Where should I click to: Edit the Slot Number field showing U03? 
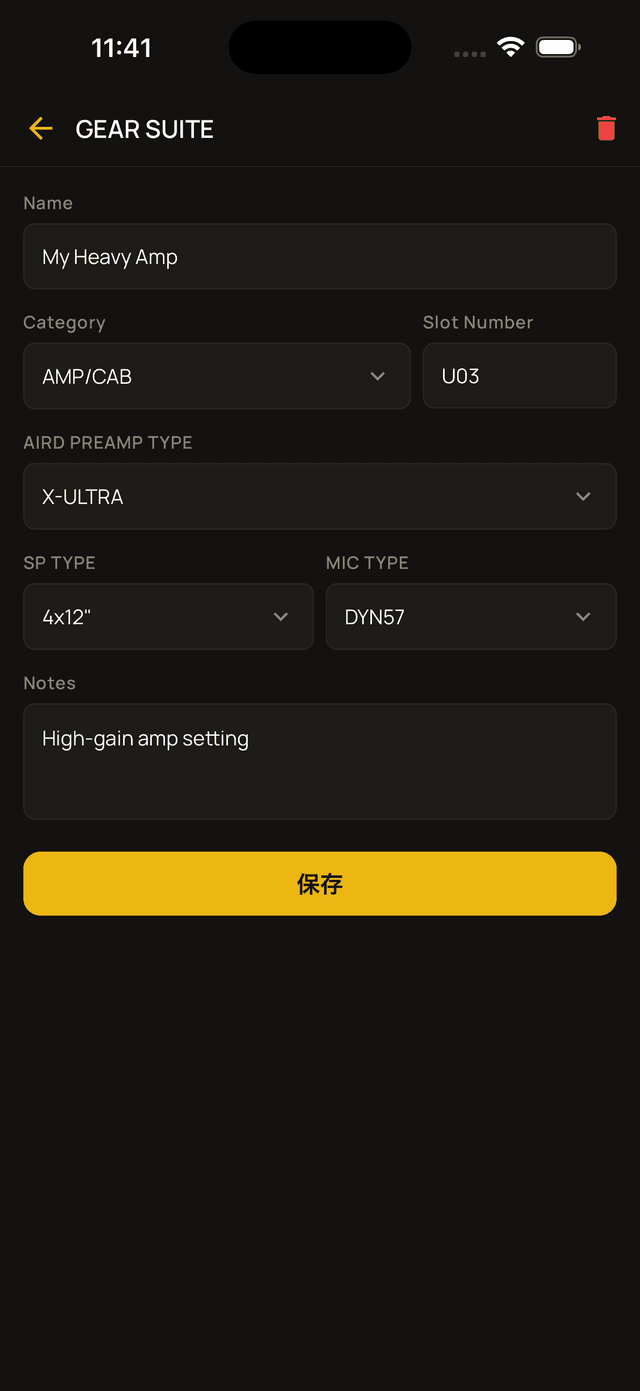click(x=519, y=376)
